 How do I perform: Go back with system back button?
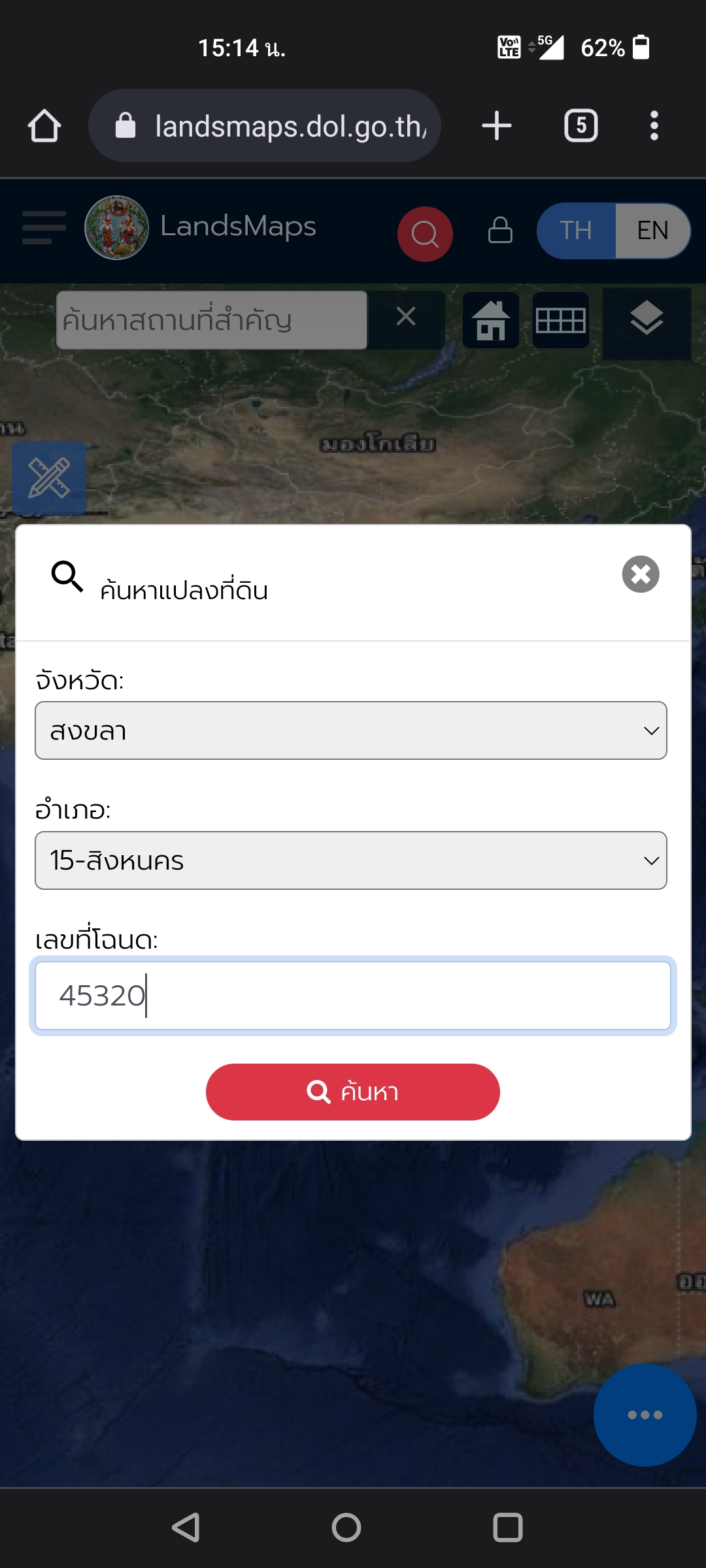click(x=186, y=1527)
